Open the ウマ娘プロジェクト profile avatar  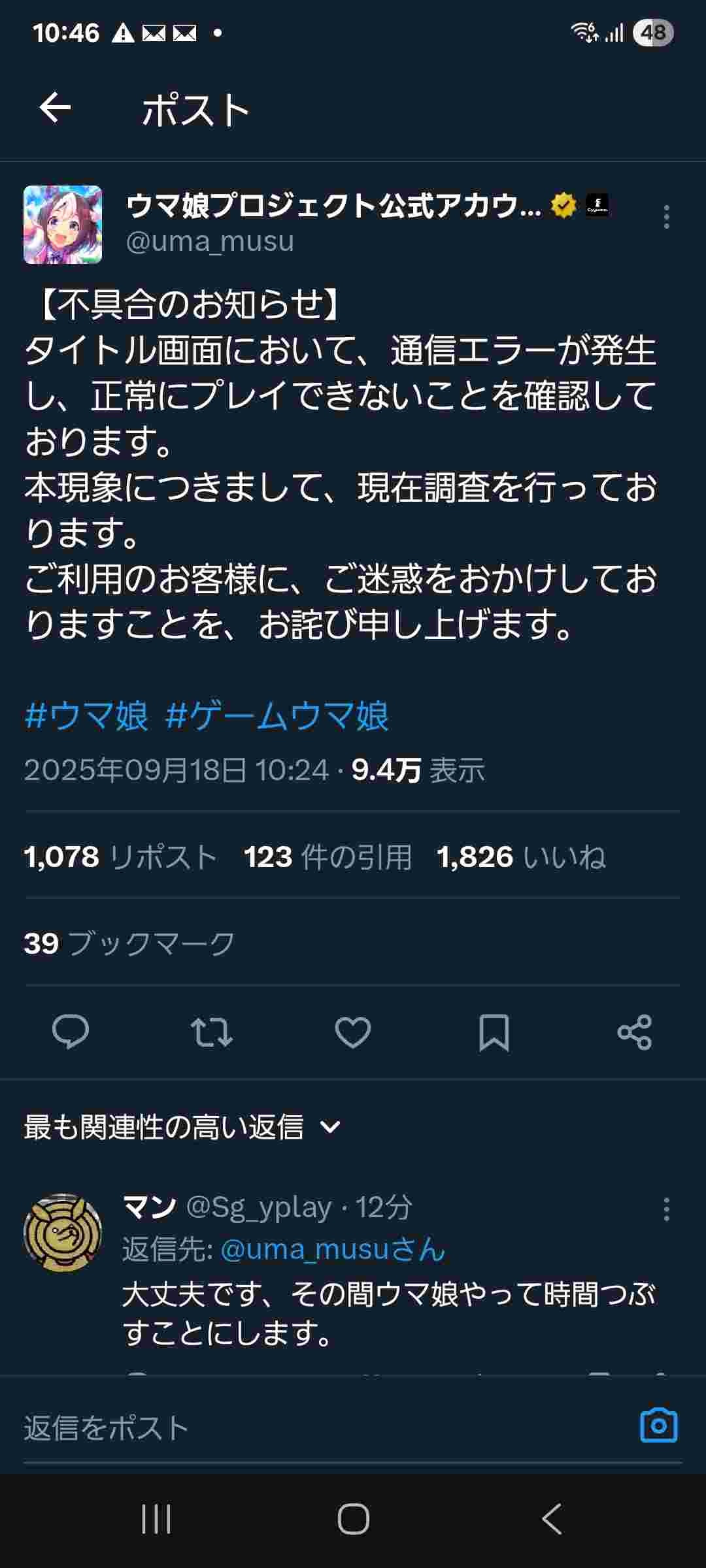[63, 225]
